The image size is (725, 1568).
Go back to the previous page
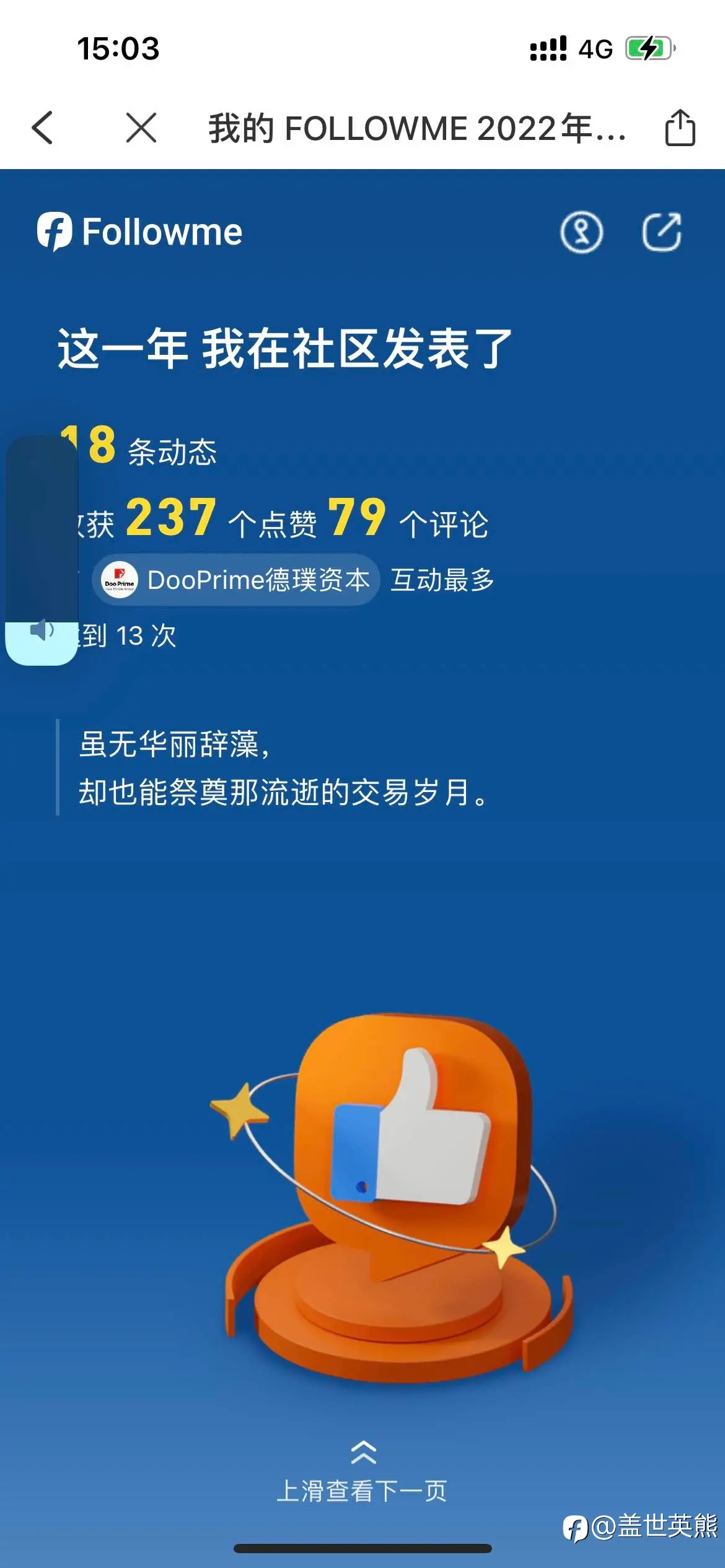click(x=42, y=128)
